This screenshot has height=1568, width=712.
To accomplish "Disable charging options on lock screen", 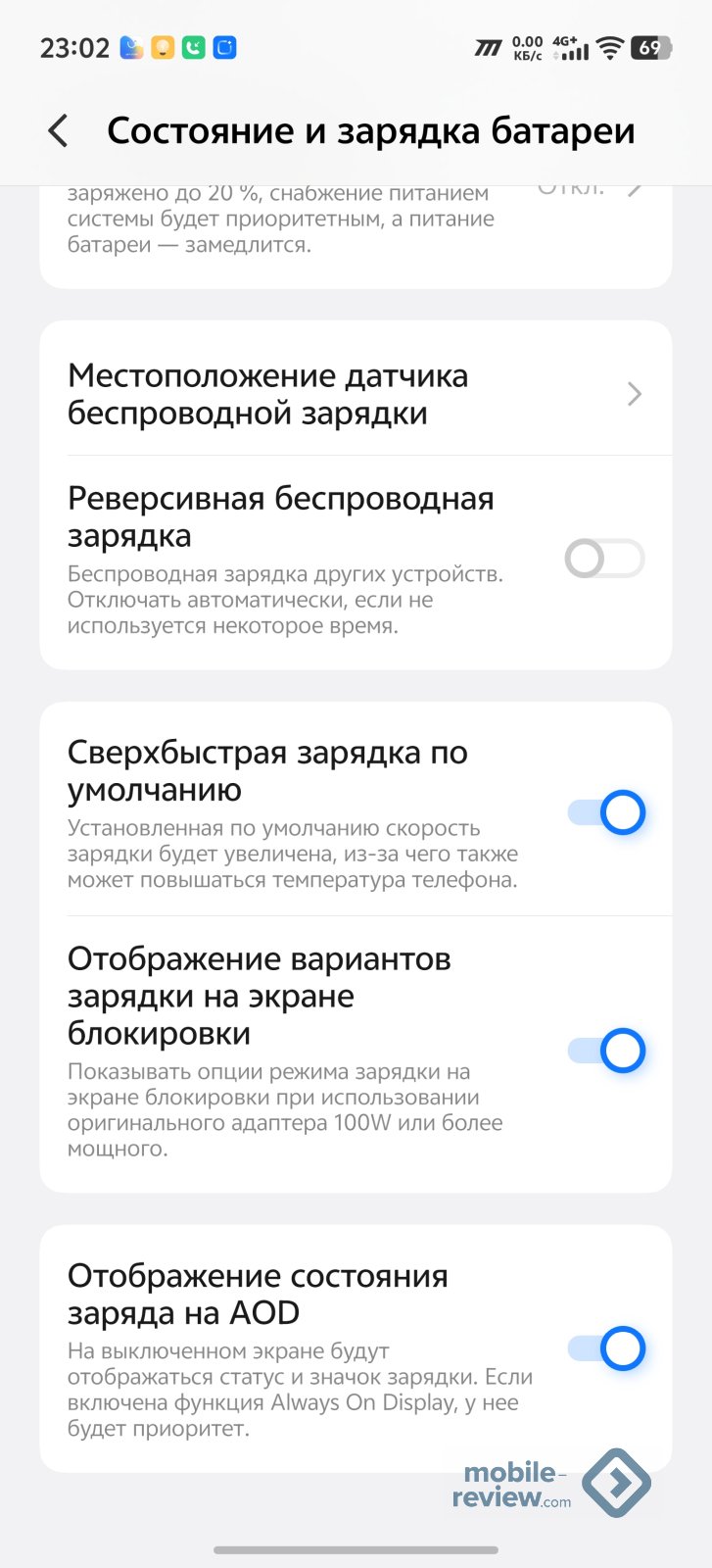I will (x=606, y=1051).
